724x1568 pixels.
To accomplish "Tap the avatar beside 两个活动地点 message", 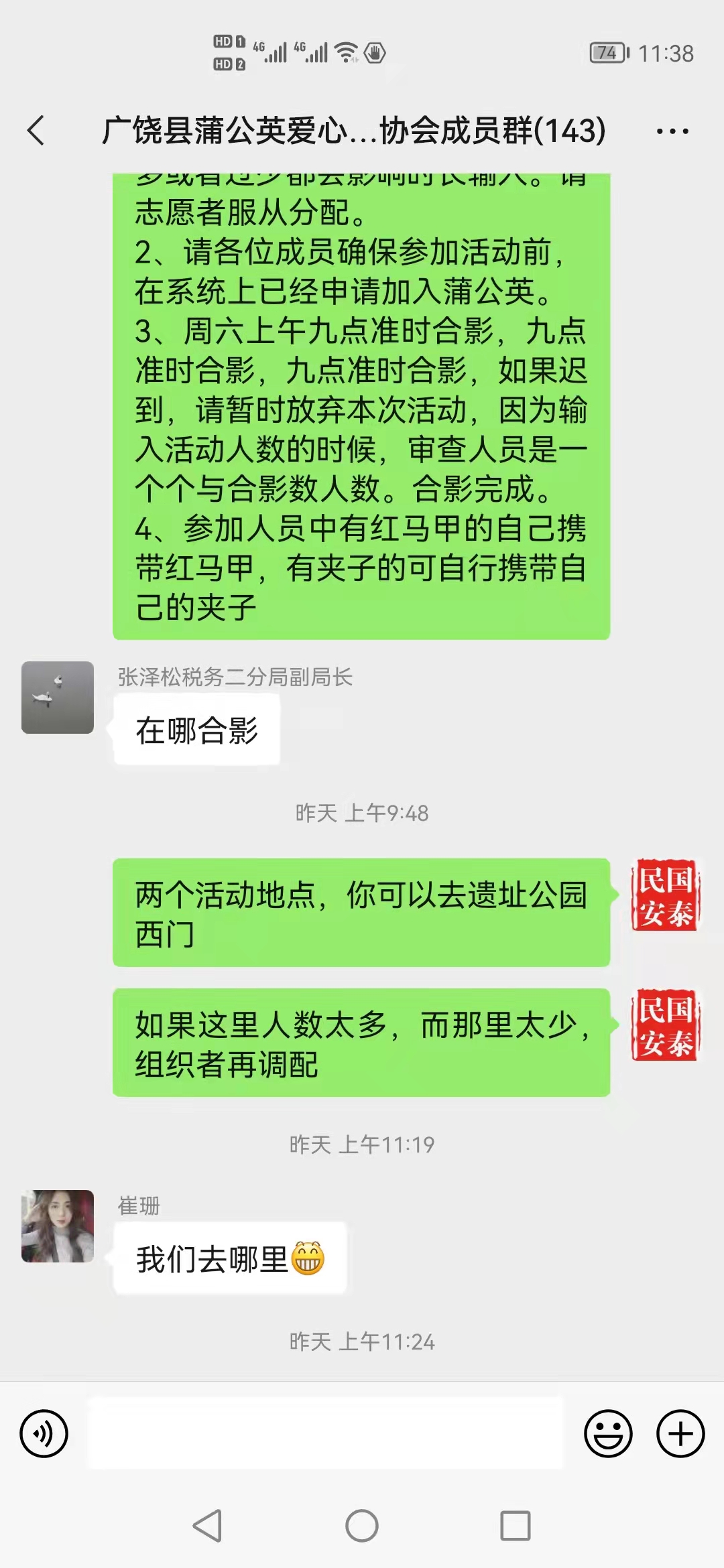I will pyautogui.click(x=665, y=894).
